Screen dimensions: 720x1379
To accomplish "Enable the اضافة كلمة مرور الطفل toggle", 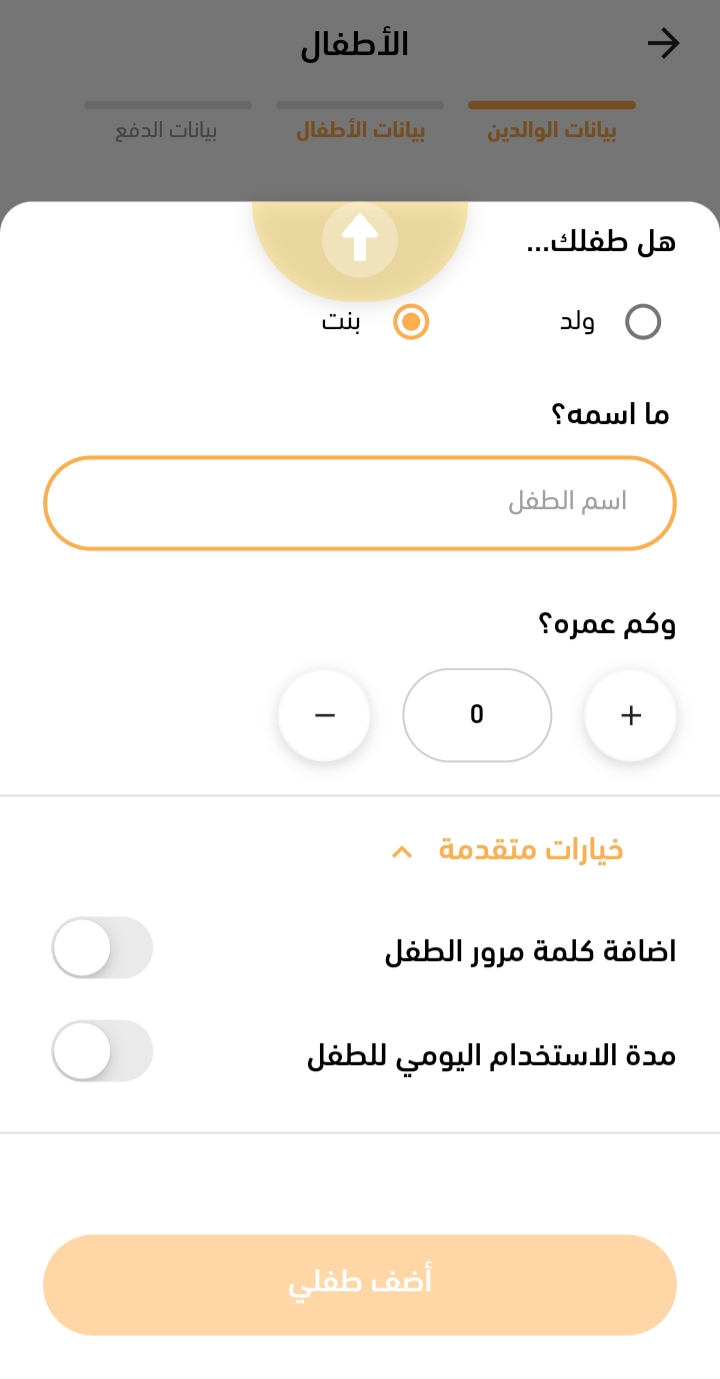I will point(101,947).
